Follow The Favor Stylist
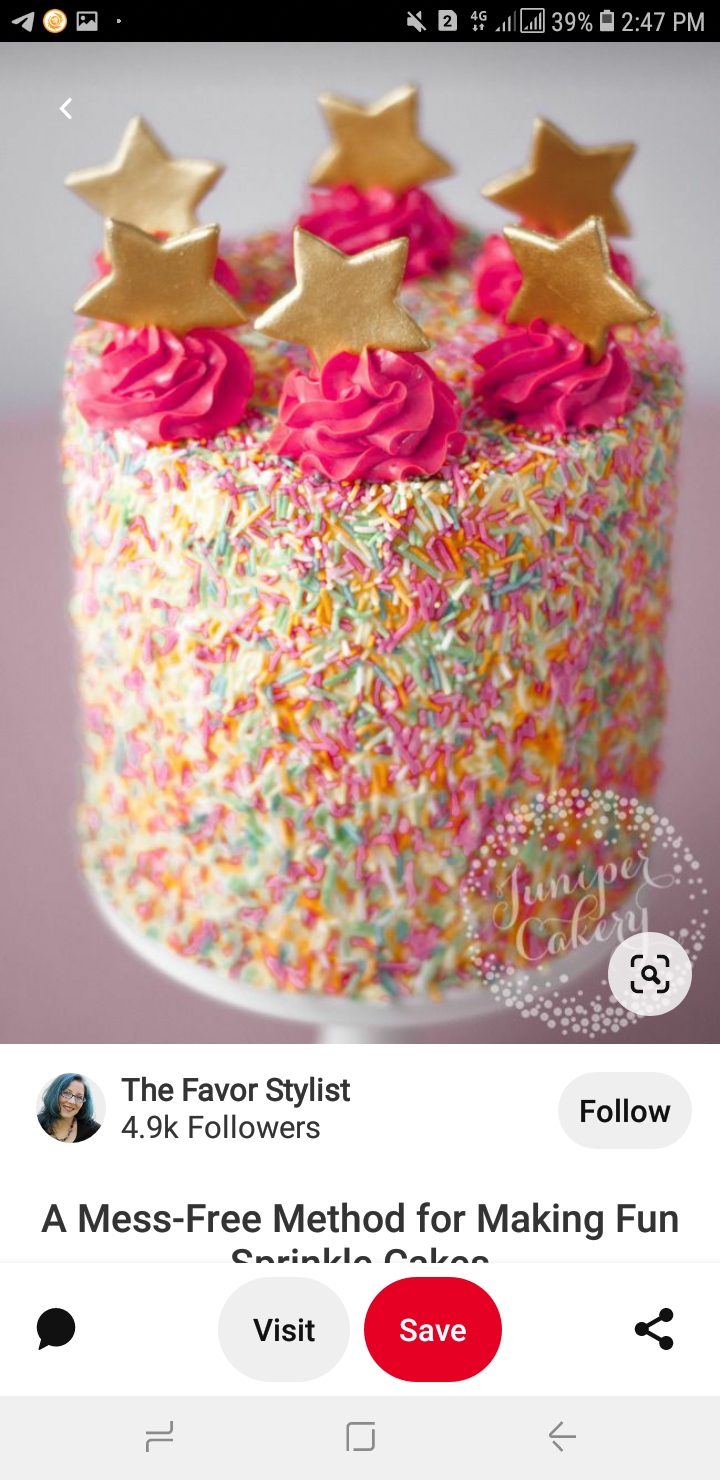720x1480 pixels. 624,1111
